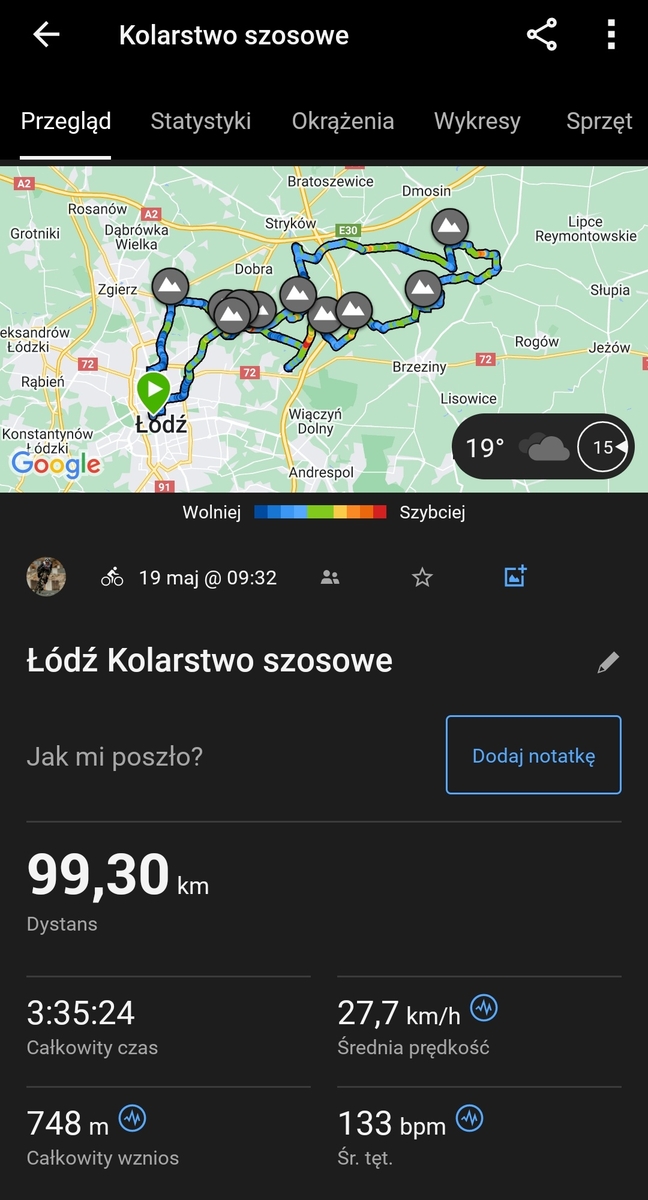Share this cycling activity
Screen dimensions: 648x1200
(542, 35)
